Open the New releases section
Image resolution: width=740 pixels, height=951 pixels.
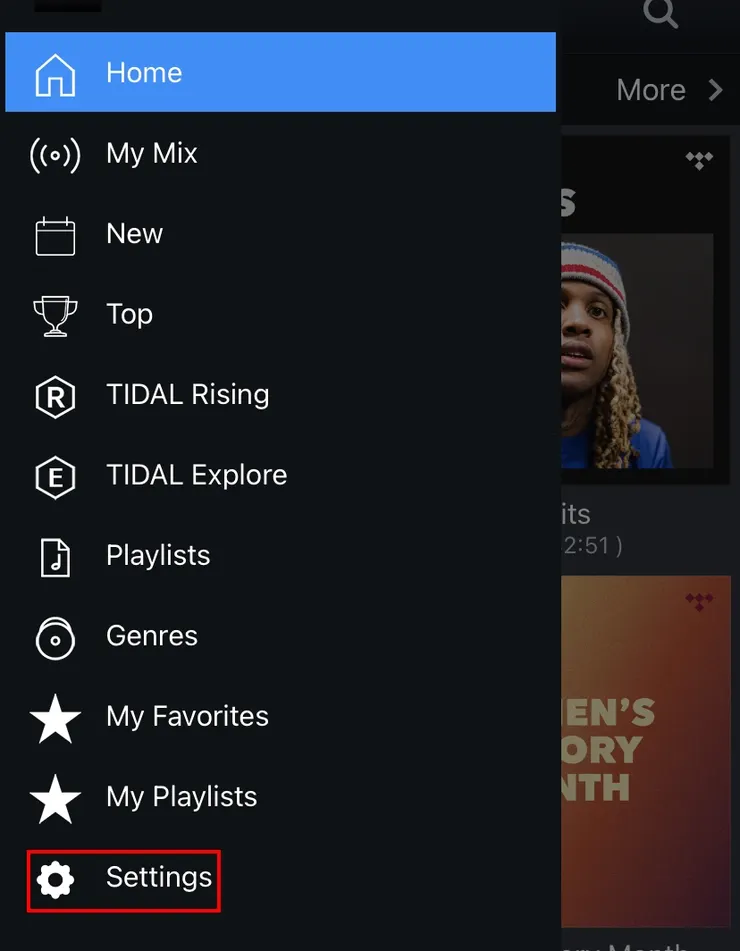point(134,234)
